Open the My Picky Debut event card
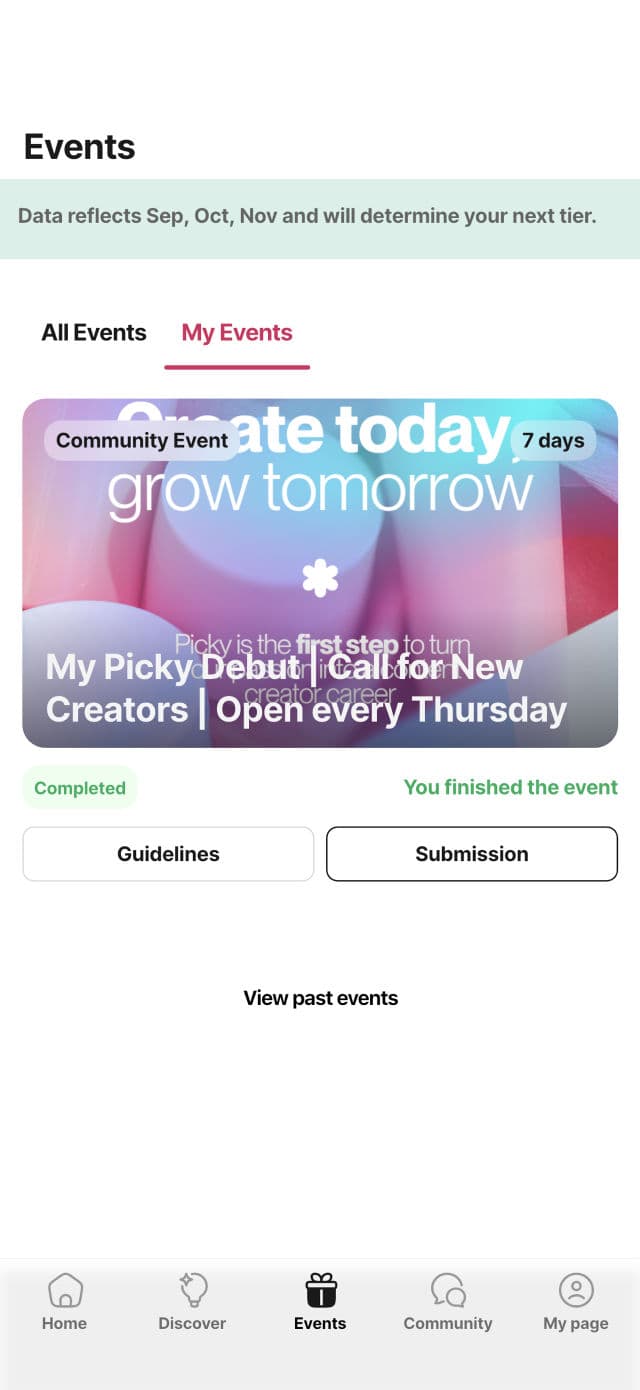The height and width of the screenshot is (1390, 640). coord(320,573)
